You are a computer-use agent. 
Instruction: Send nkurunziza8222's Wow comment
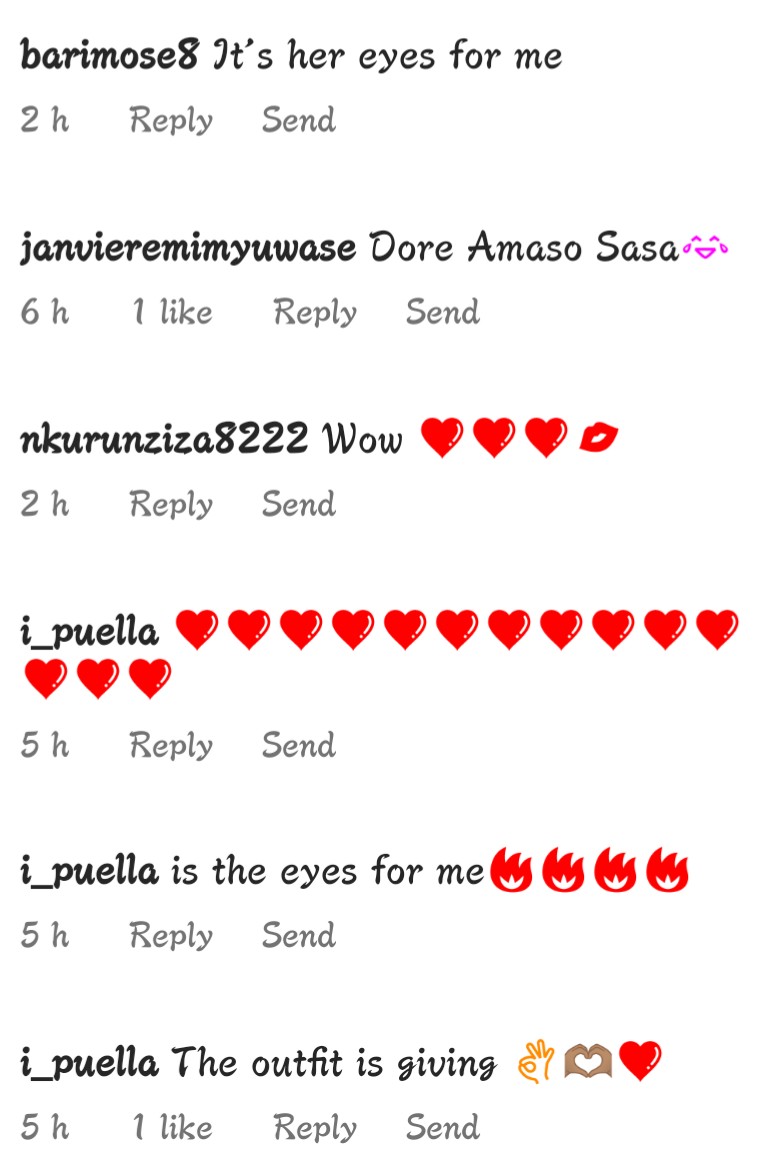point(298,504)
